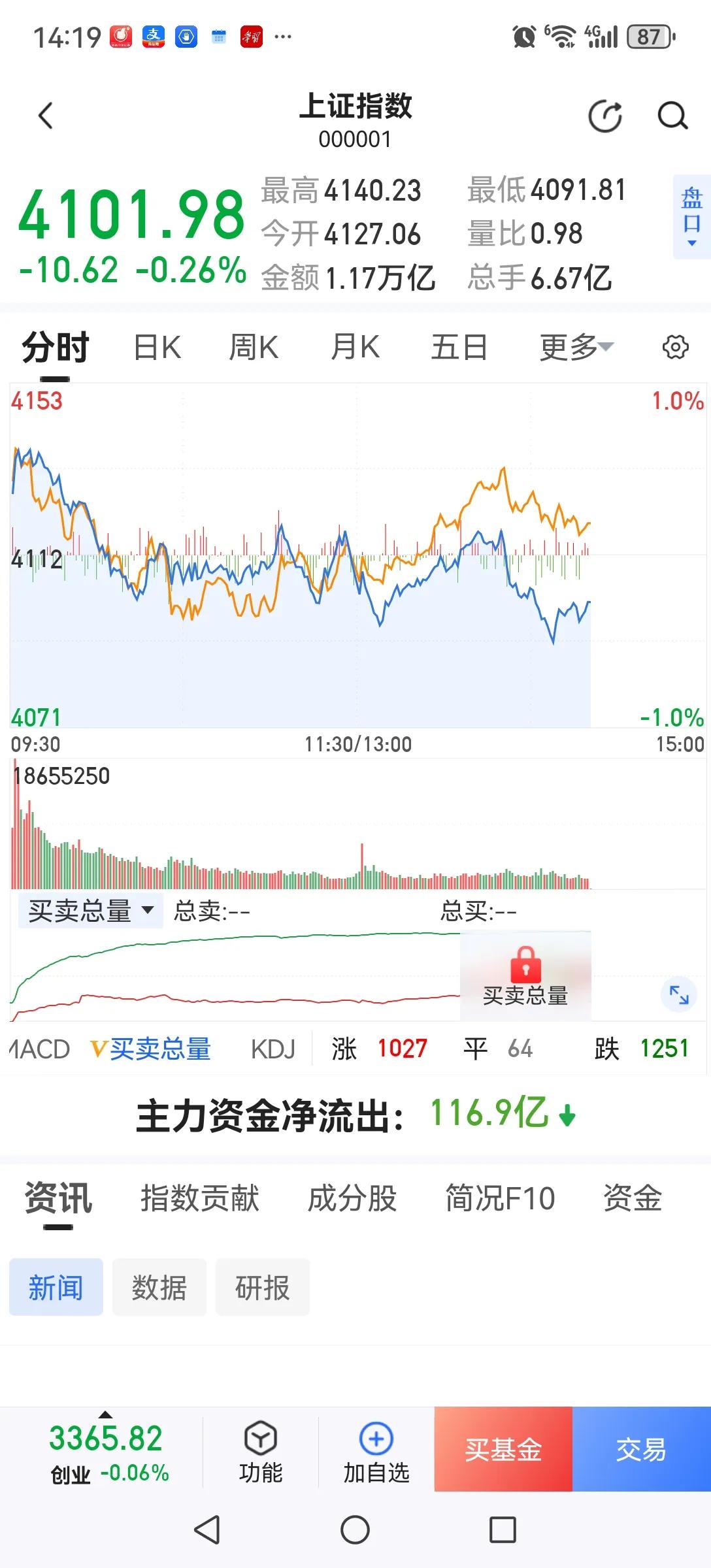Open the 功能 functions menu
This screenshot has height=1568, width=711.
[x=261, y=1452]
